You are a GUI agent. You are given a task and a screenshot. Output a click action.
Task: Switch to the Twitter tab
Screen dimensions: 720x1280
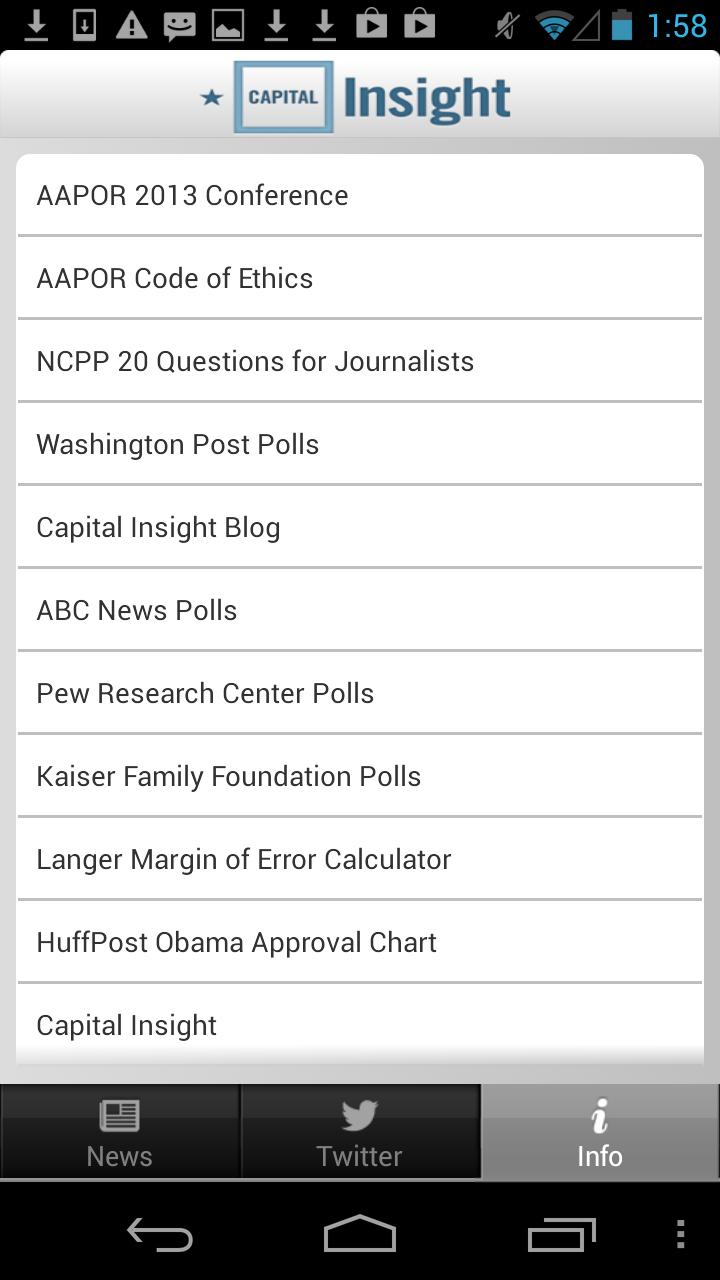tap(360, 1133)
